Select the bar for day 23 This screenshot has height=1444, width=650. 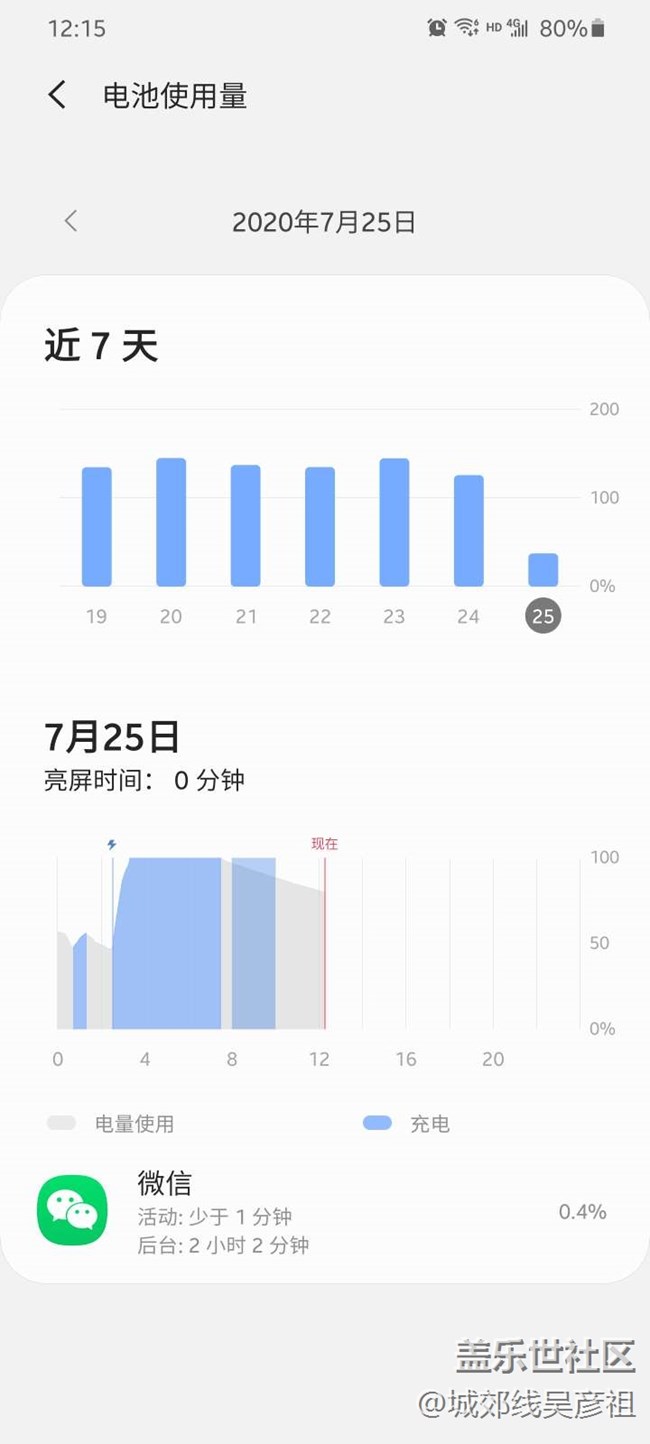(394, 522)
